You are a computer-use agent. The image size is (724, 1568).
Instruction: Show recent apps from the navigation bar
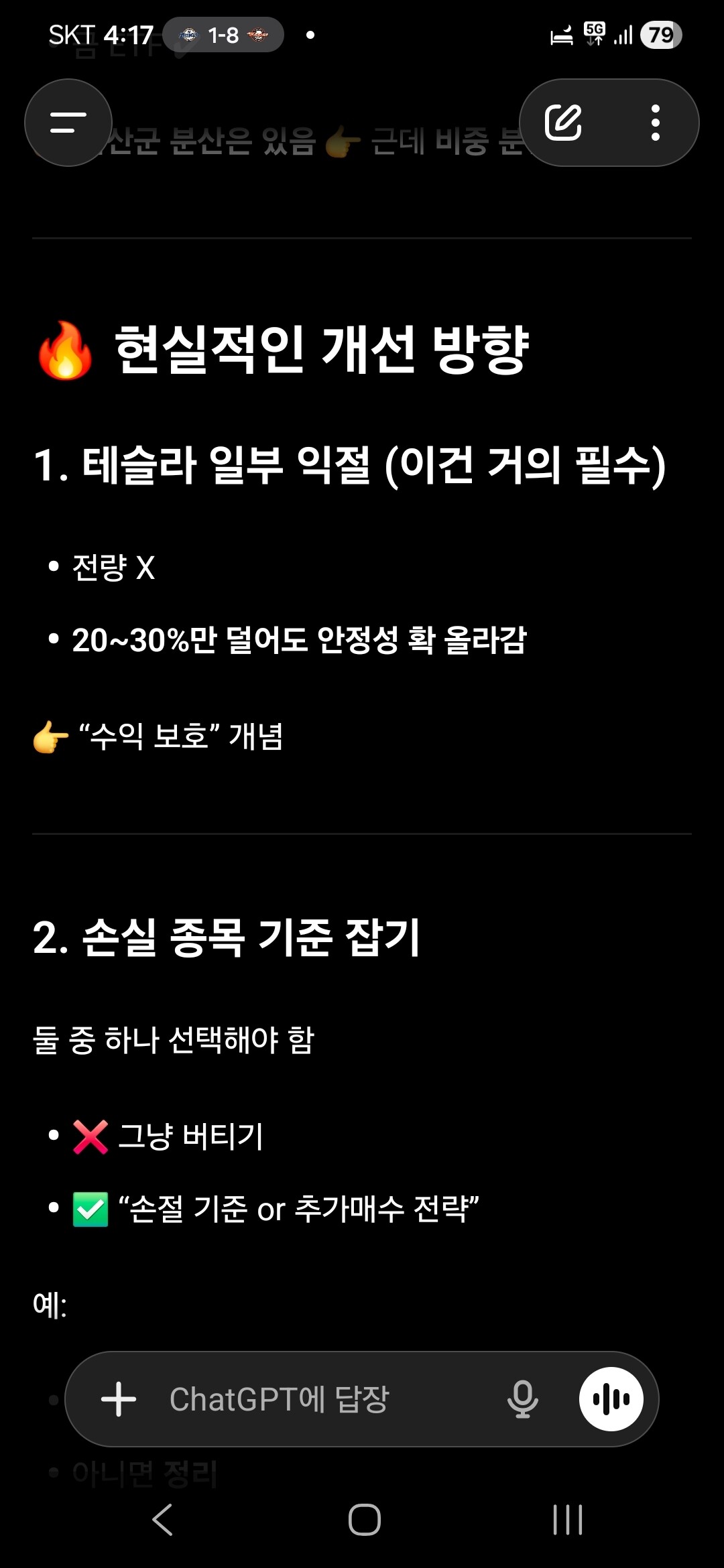[567, 1519]
